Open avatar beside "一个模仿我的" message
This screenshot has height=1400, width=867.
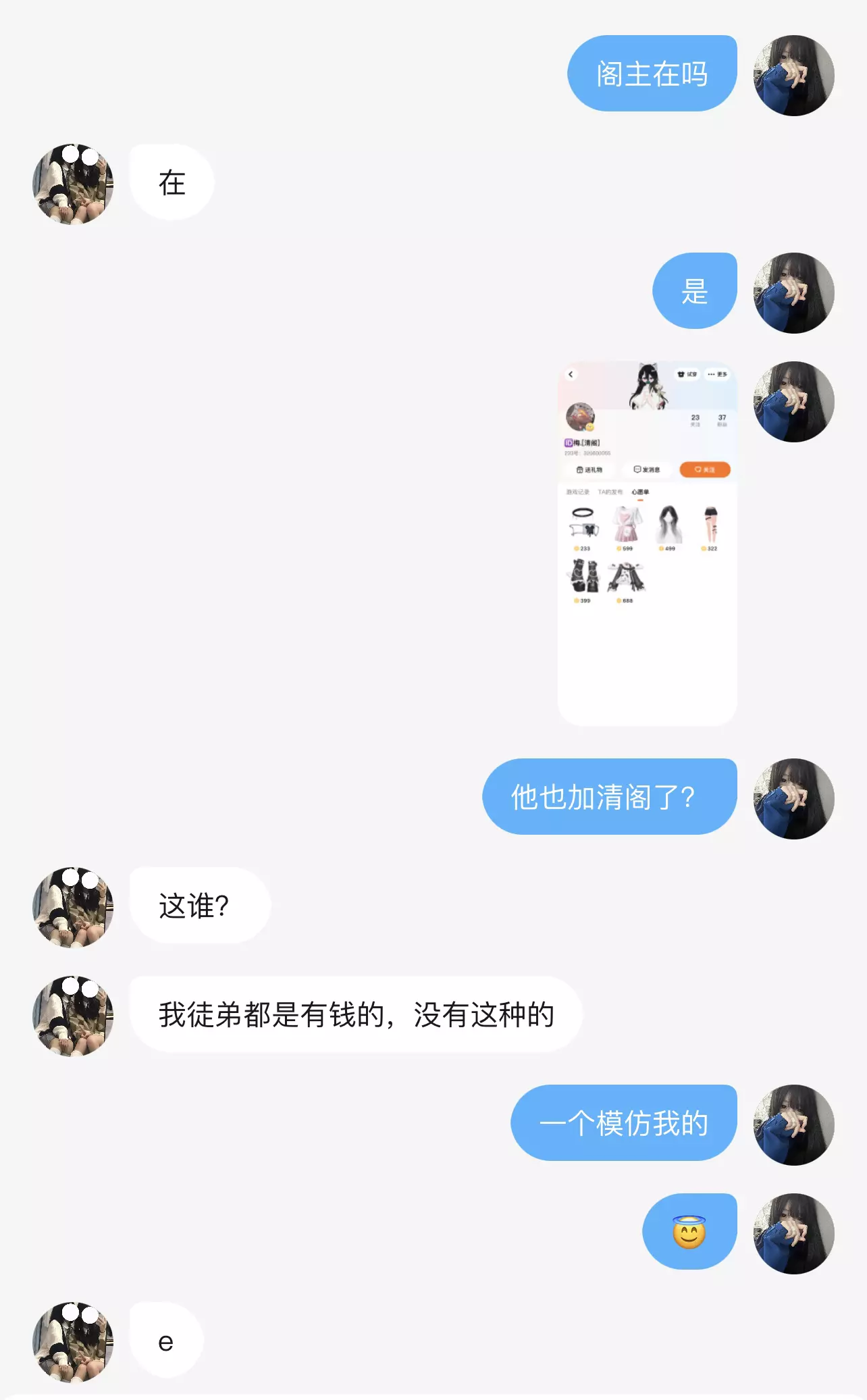click(x=793, y=1124)
